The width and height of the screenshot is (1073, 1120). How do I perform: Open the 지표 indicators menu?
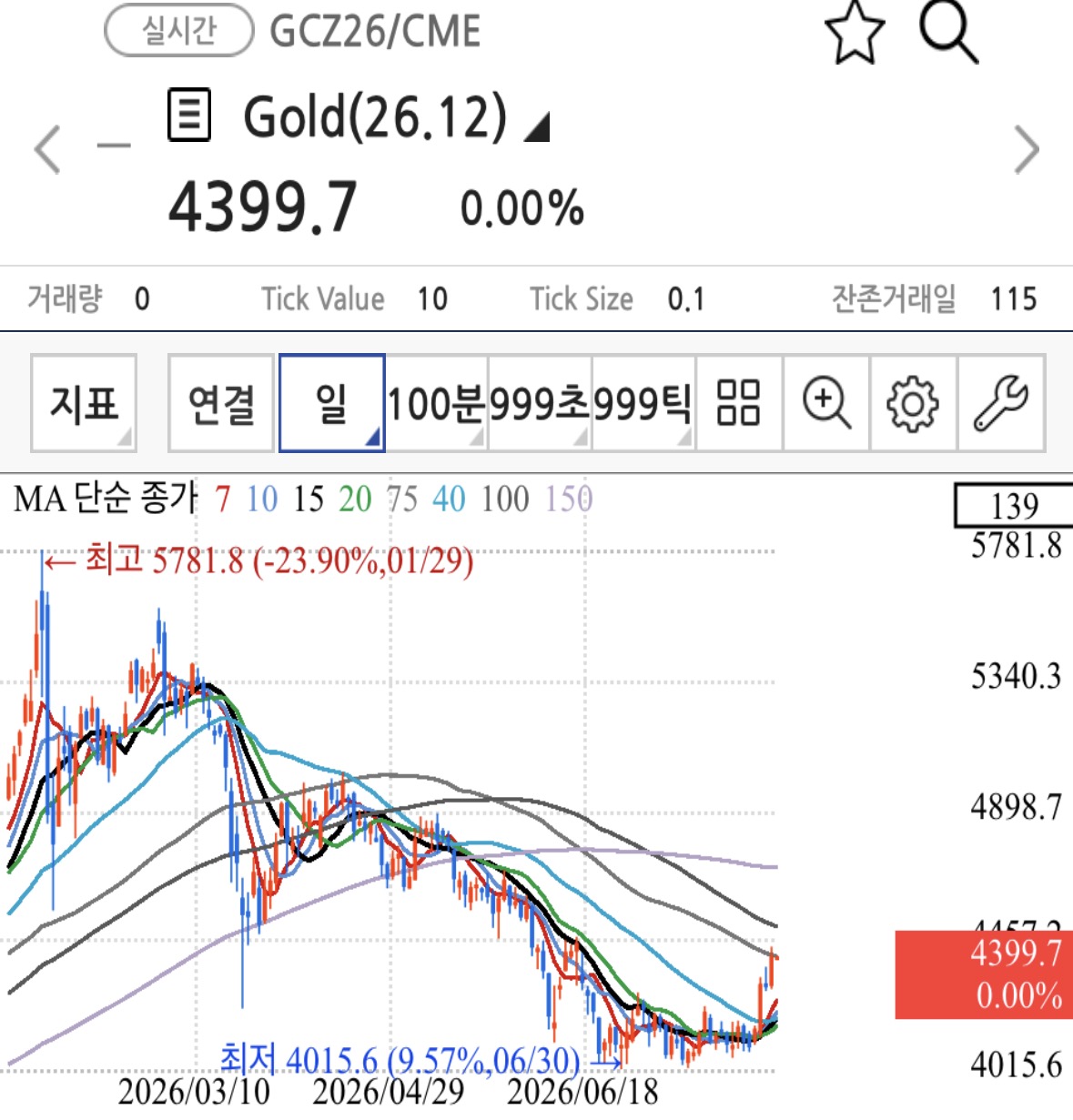pyautogui.click(x=84, y=403)
